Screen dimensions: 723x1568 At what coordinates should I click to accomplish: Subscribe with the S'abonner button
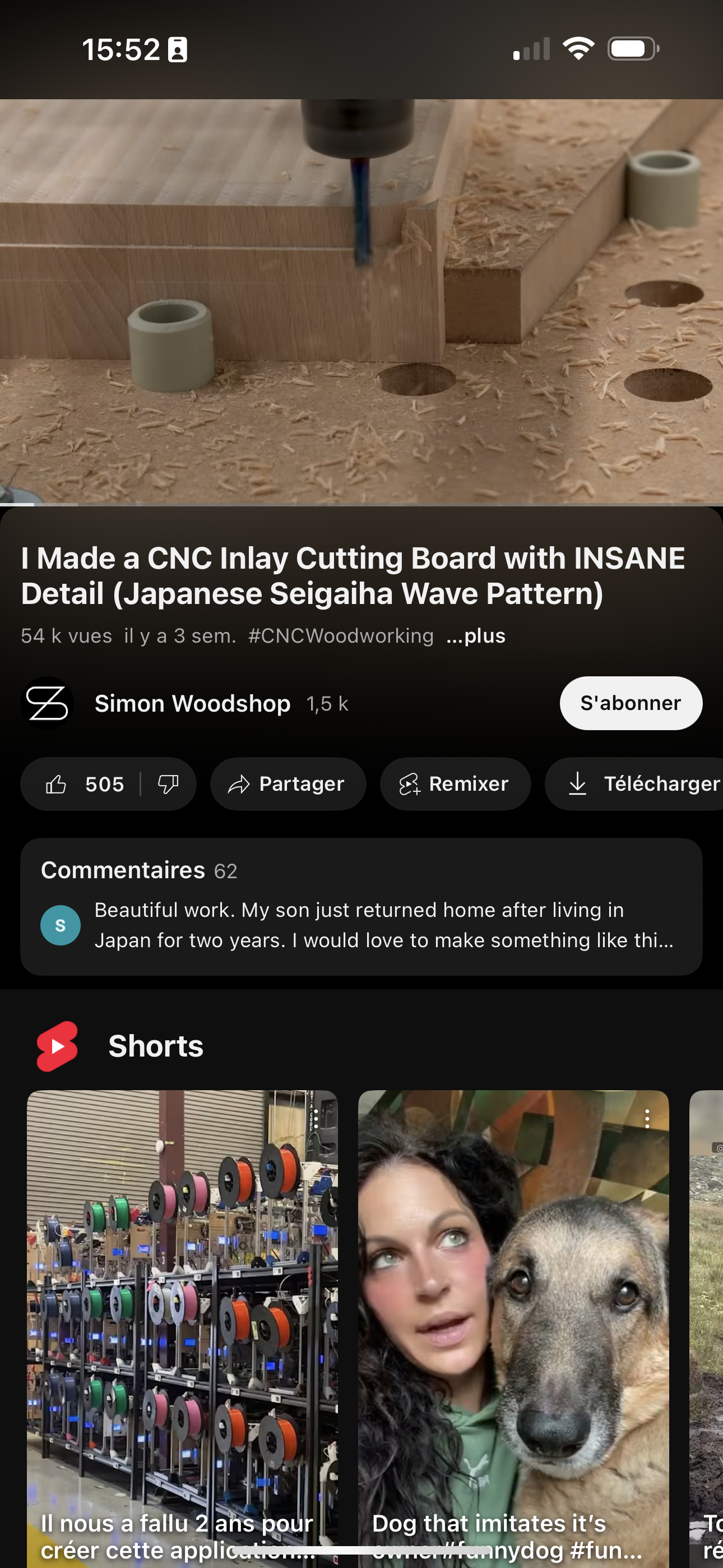(x=631, y=703)
